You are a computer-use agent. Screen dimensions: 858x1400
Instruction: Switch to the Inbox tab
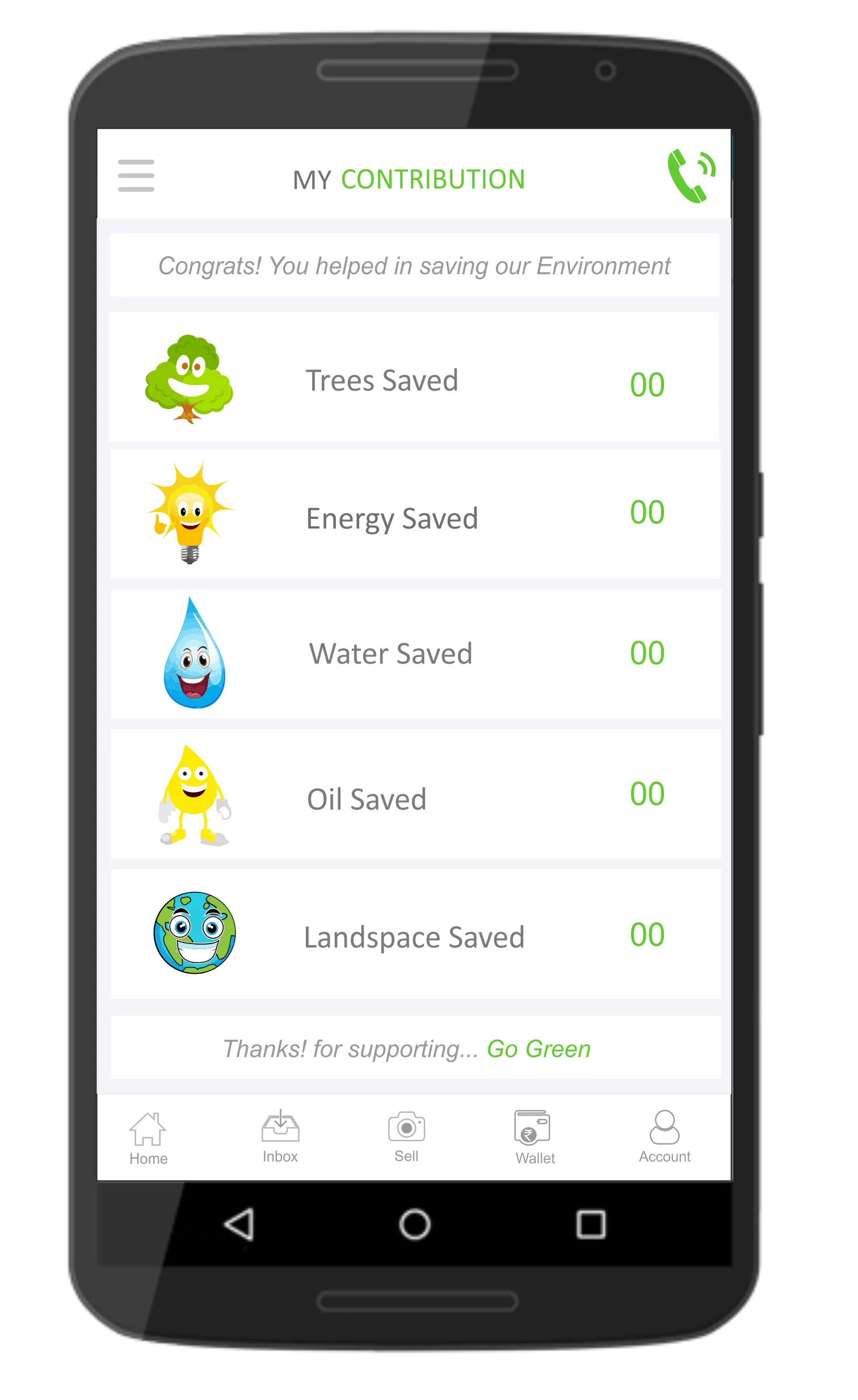pyautogui.click(x=280, y=1137)
